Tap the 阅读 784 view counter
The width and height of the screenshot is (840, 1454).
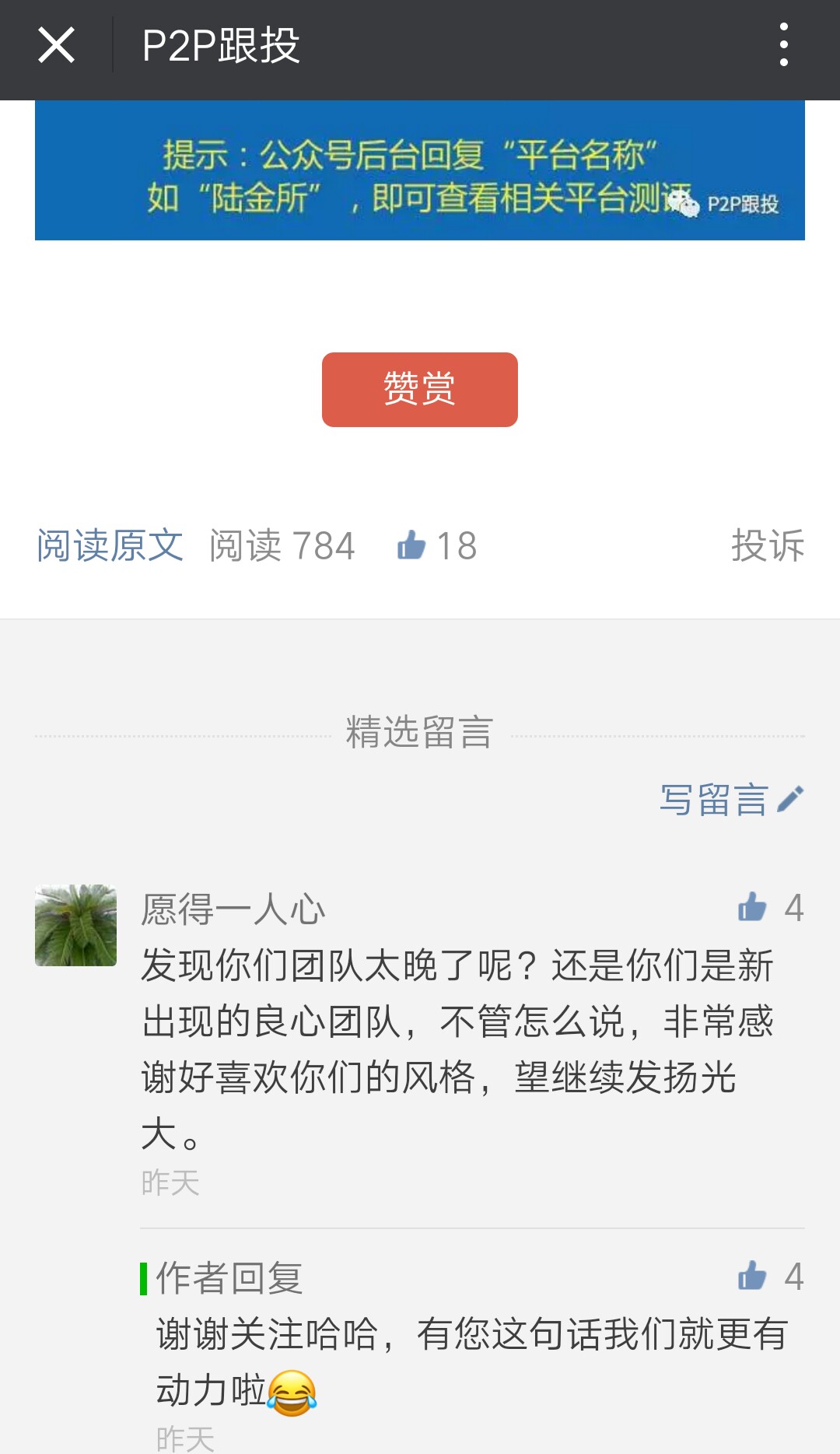tap(282, 546)
